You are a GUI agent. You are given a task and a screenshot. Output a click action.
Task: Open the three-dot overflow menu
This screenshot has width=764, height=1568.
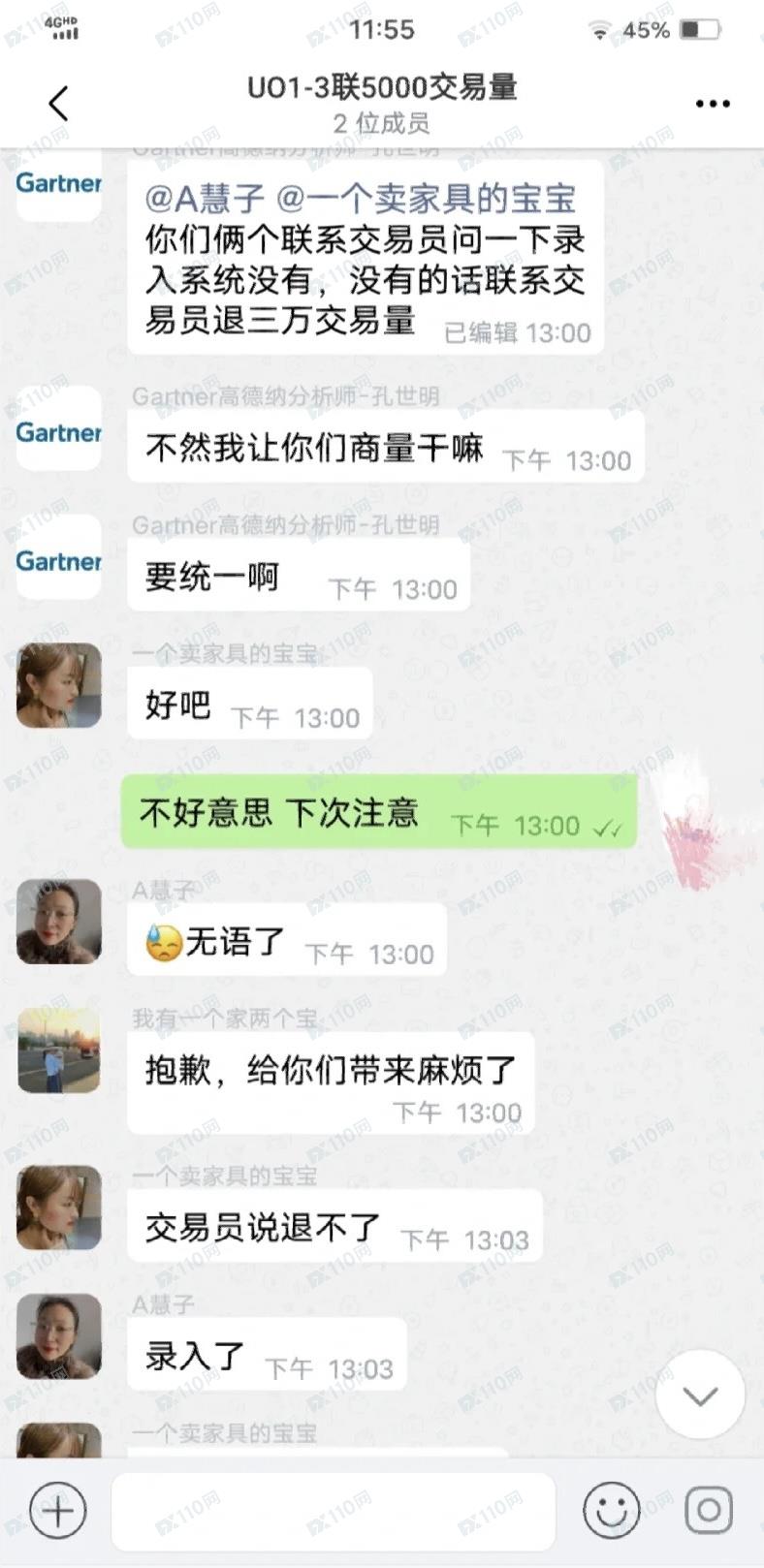tap(713, 104)
